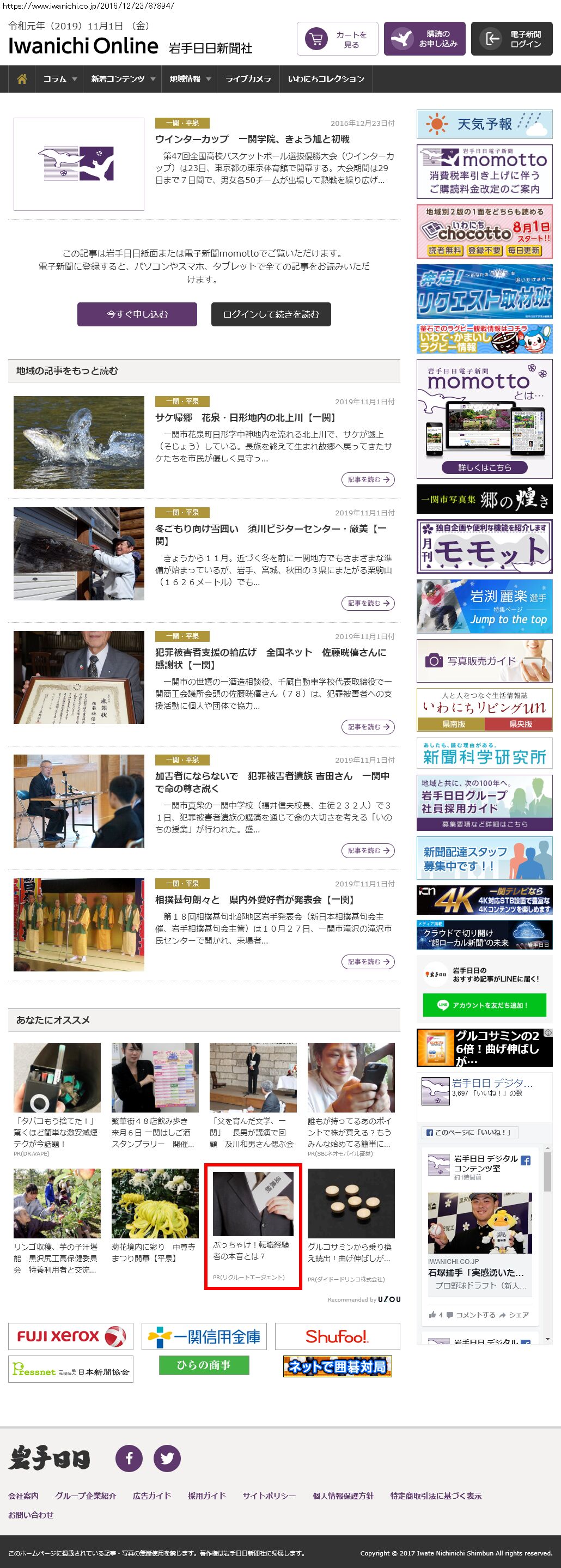The width and height of the screenshot is (561, 1568).
Task: Open the home icon in navigation bar
Action: [x=22, y=79]
